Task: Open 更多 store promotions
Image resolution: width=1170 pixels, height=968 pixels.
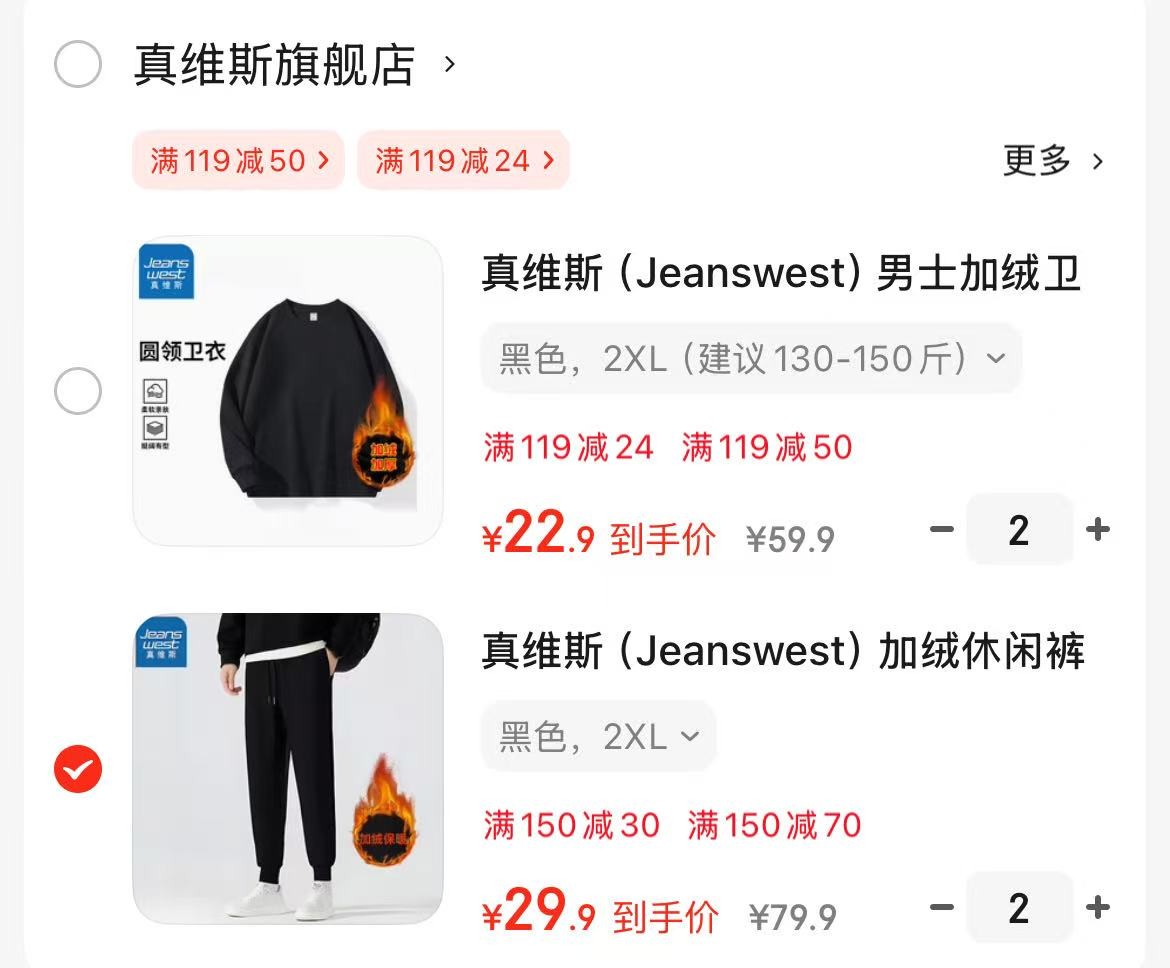Action: (1052, 160)
